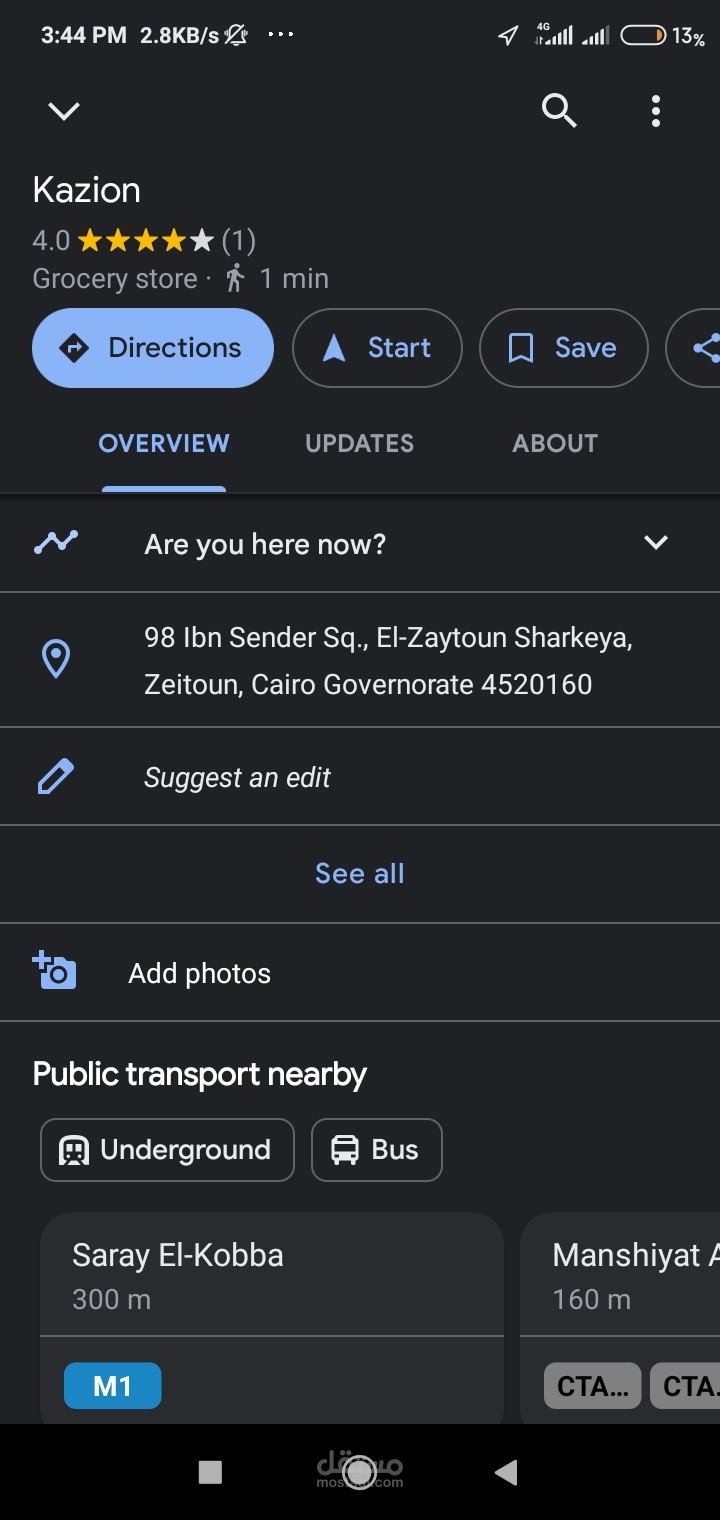Image resolution: width=720 pixels, height=1520 pixels.
Task: Add photos of Kazion
Action: pyautogui.click(x=199, y=973)
